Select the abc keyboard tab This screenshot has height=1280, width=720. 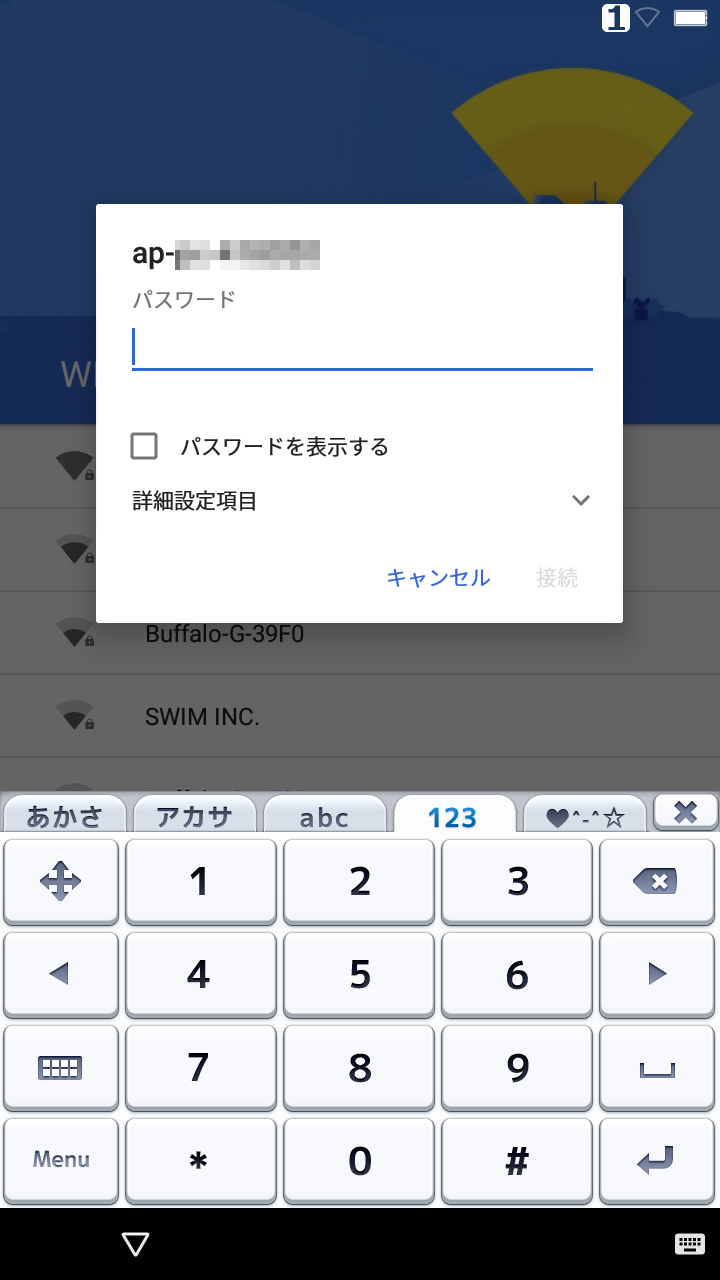324,817
